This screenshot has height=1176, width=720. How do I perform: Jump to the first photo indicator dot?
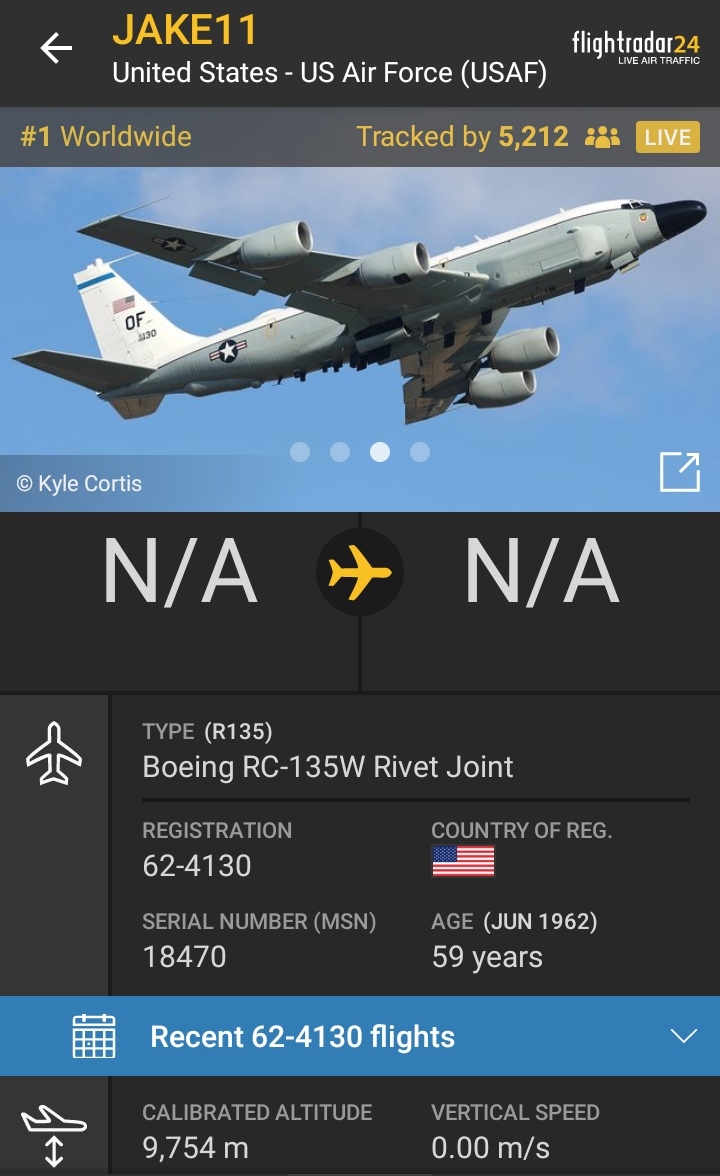pyautogui.click(x=300, y=452)
